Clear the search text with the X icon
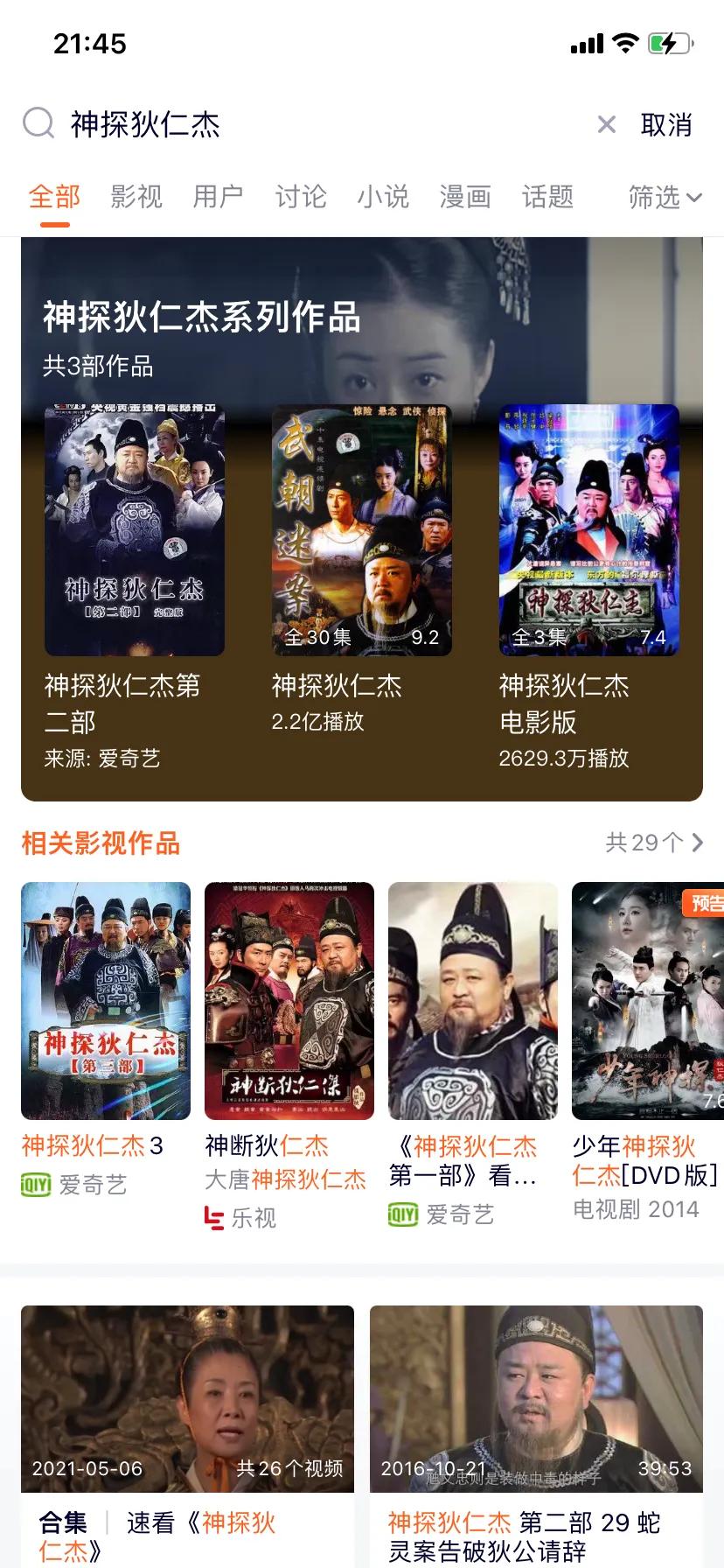The image size is (724, 1568). pyautogui.click(x=606, y=125)
